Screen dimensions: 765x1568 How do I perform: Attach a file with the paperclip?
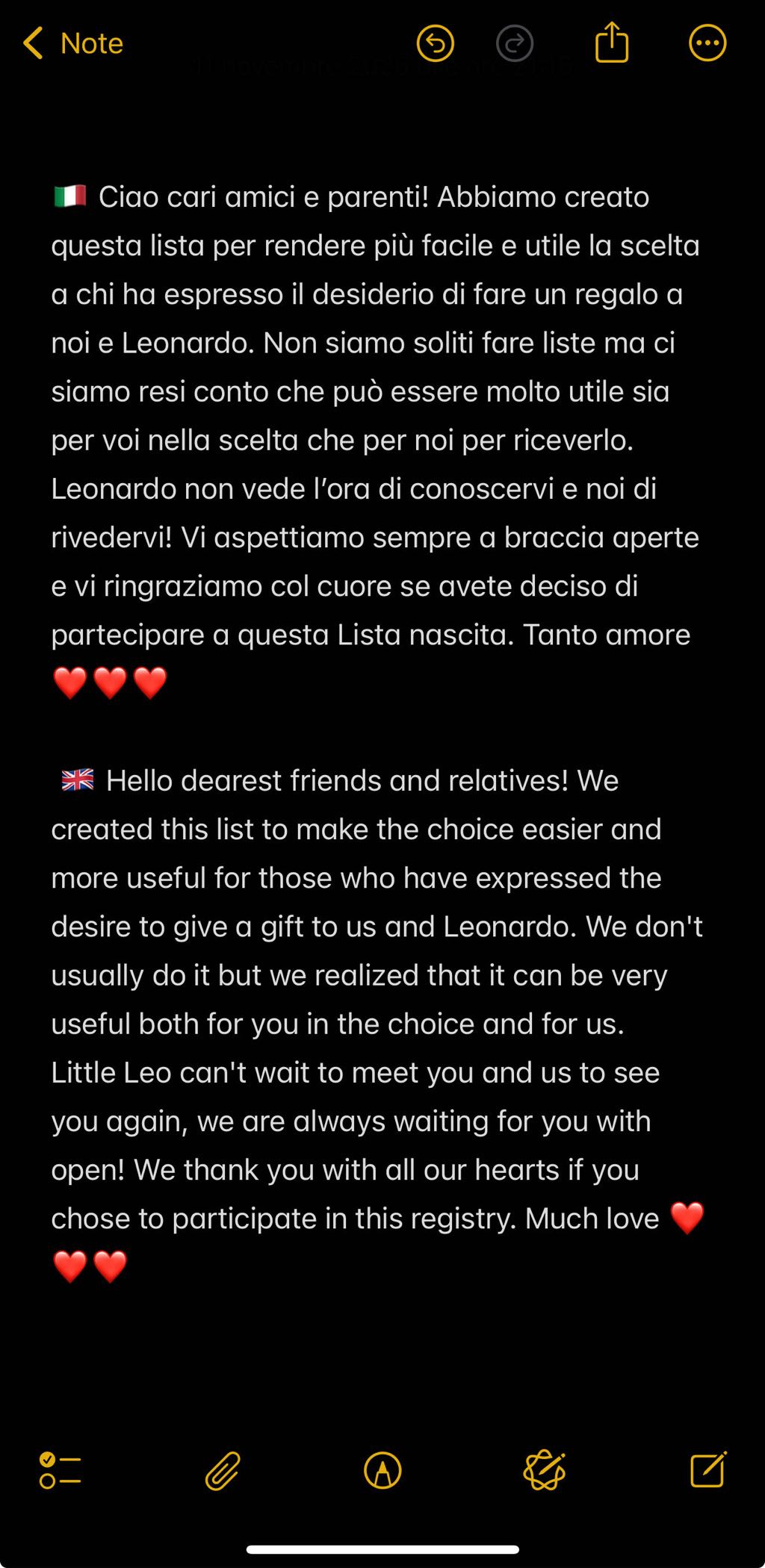pos(223,1470)
